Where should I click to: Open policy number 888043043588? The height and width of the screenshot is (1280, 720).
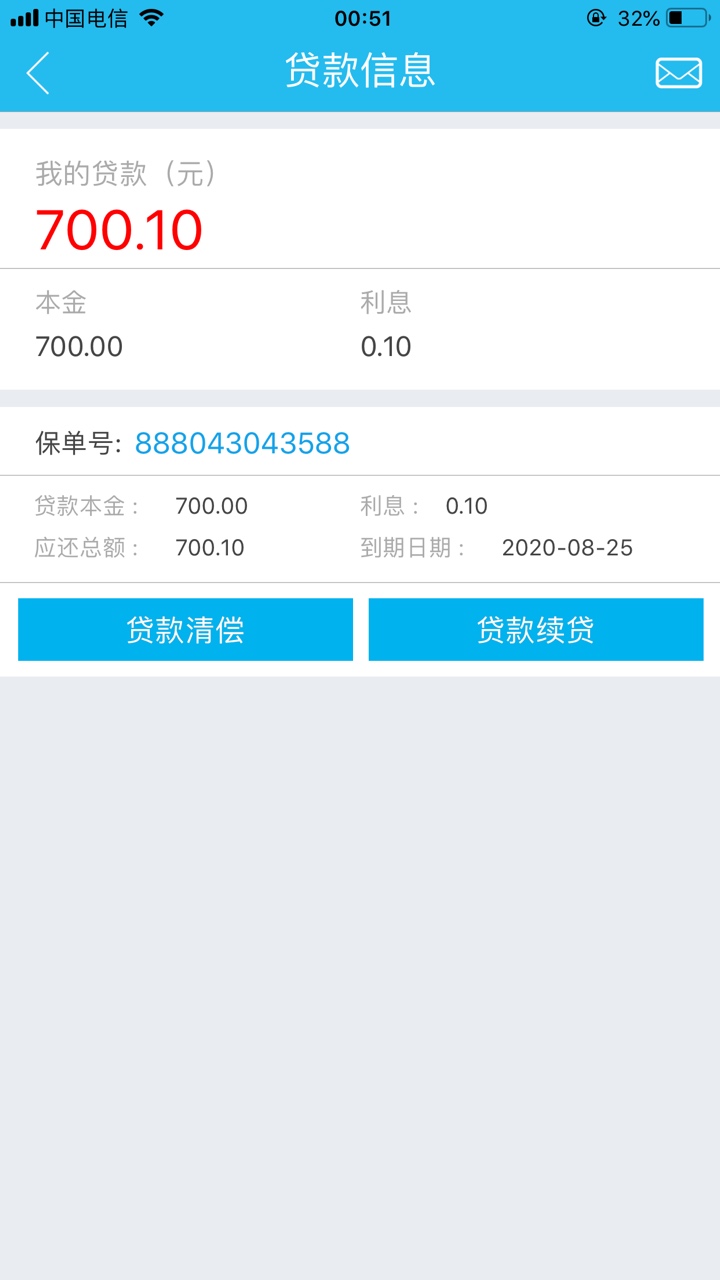pos(242,443)
